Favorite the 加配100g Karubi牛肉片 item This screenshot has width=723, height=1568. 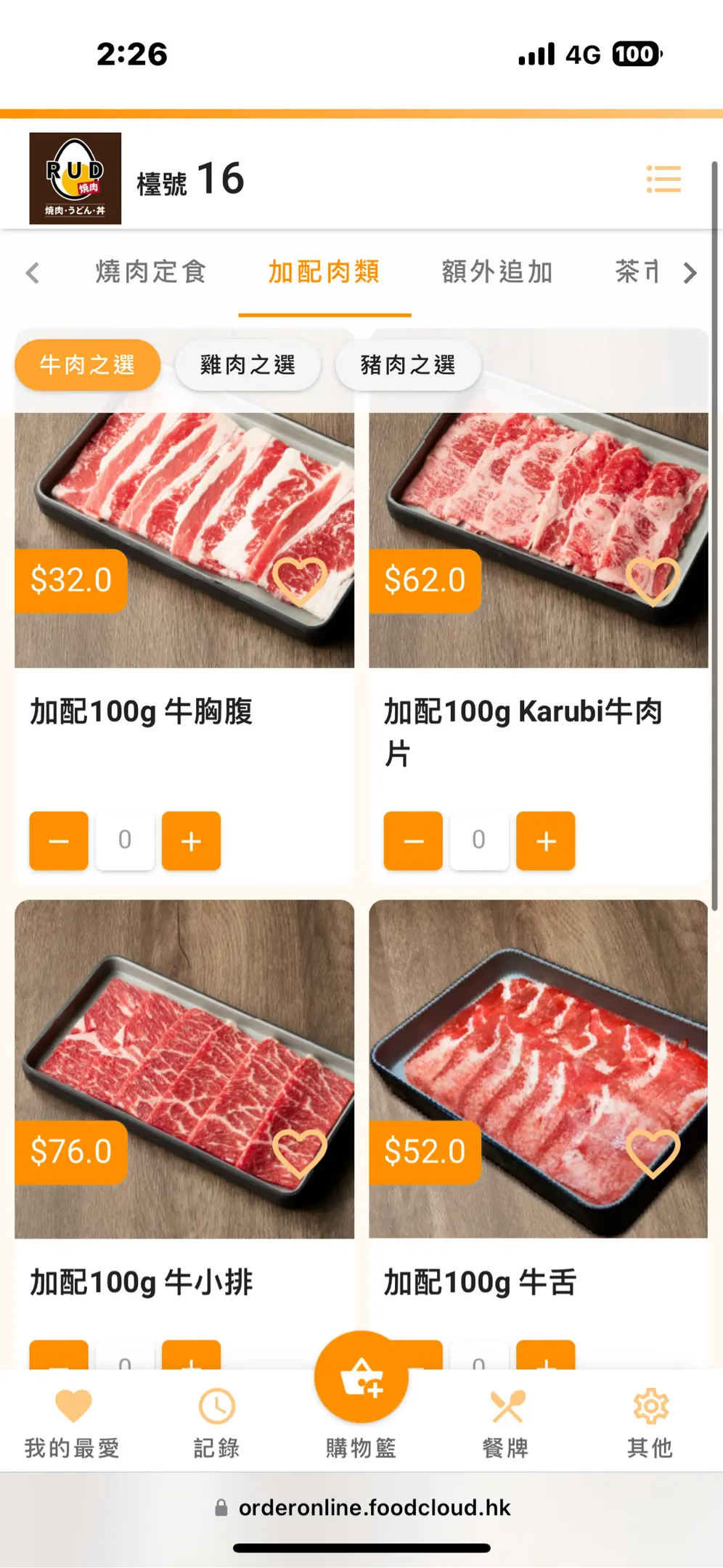click(x=653, y=581)
